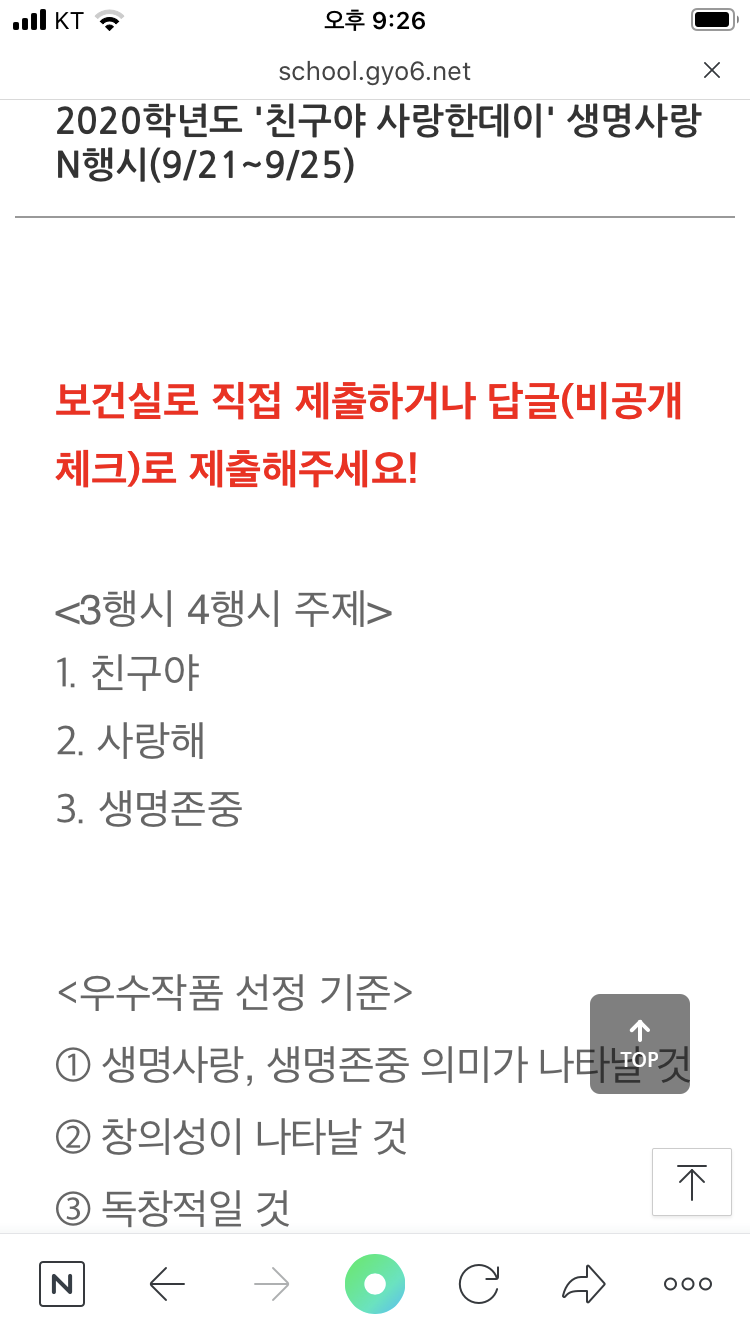Open the Naver N home button

(62, 1284)
